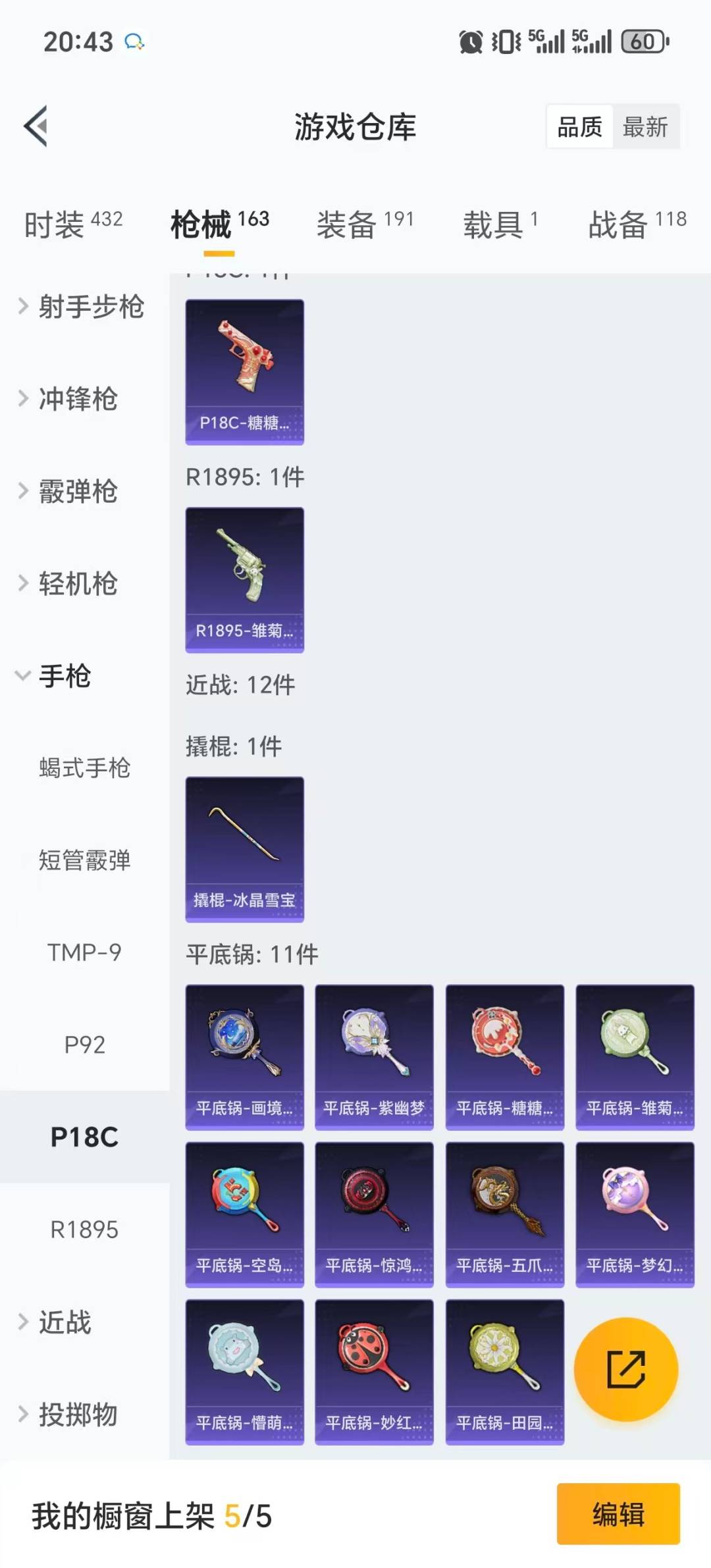The width and height of the screenshot is (711, 1568).
Task: Switch sorting to 品质 quality mode
Action: pyautogui.click(x=577, y=127)
